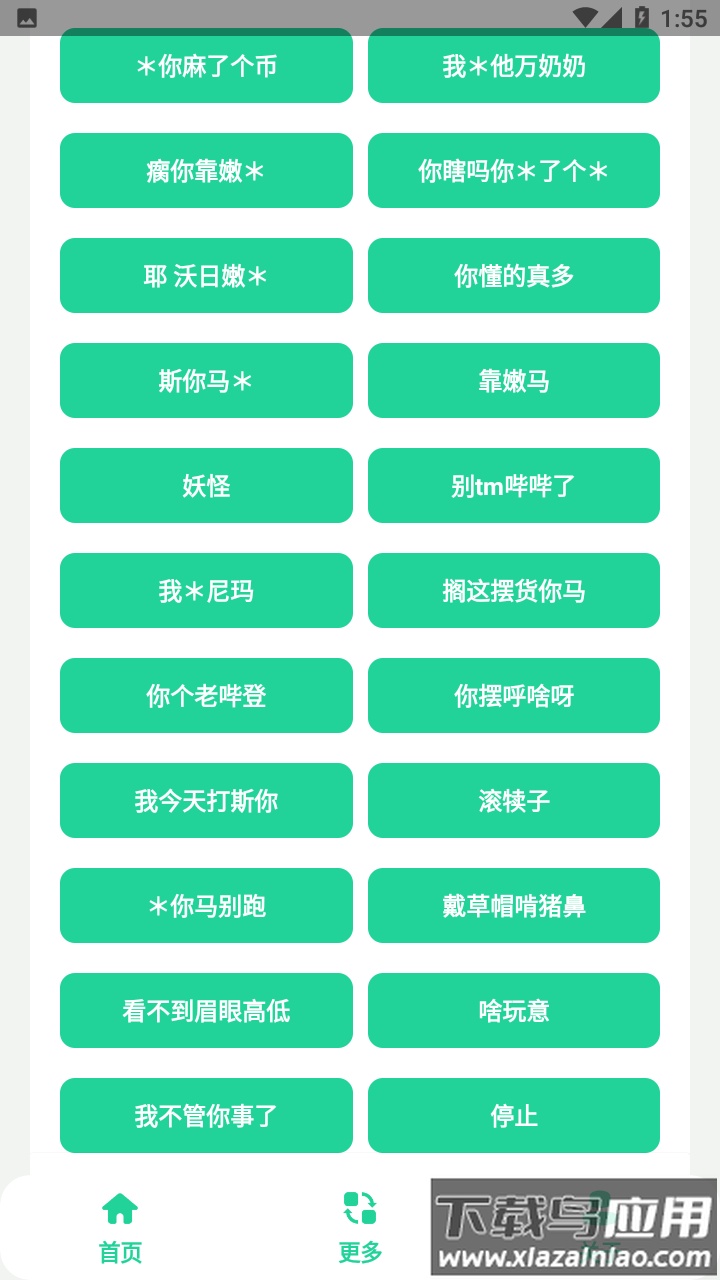Tap the battery indicator in status bar

click(641, 14)
